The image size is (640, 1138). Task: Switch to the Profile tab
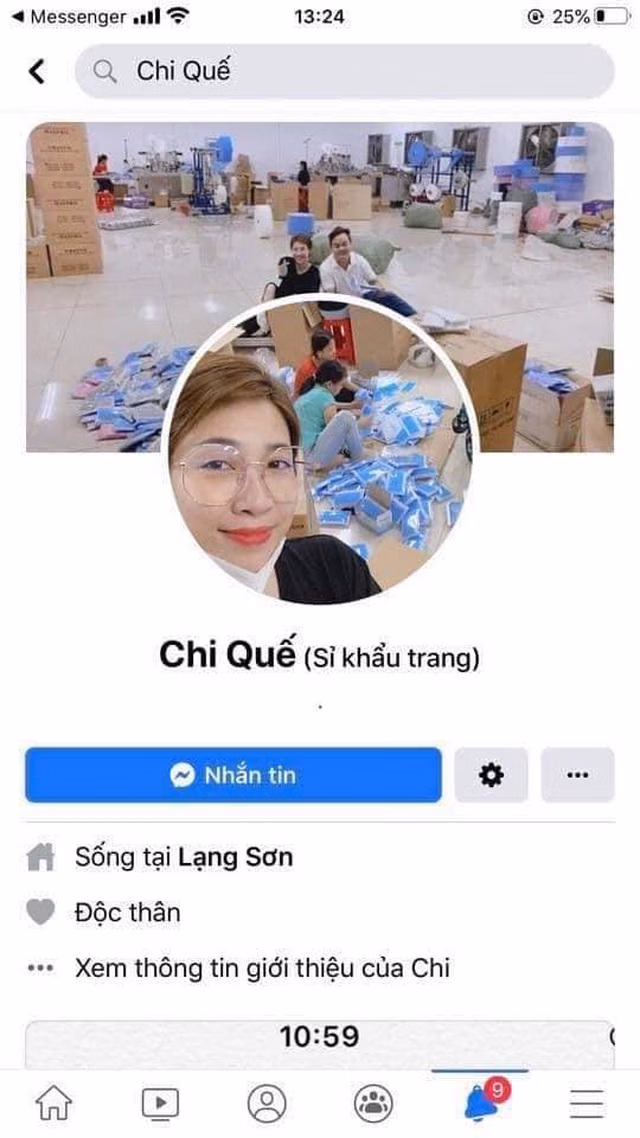[x=267, y=1103]
